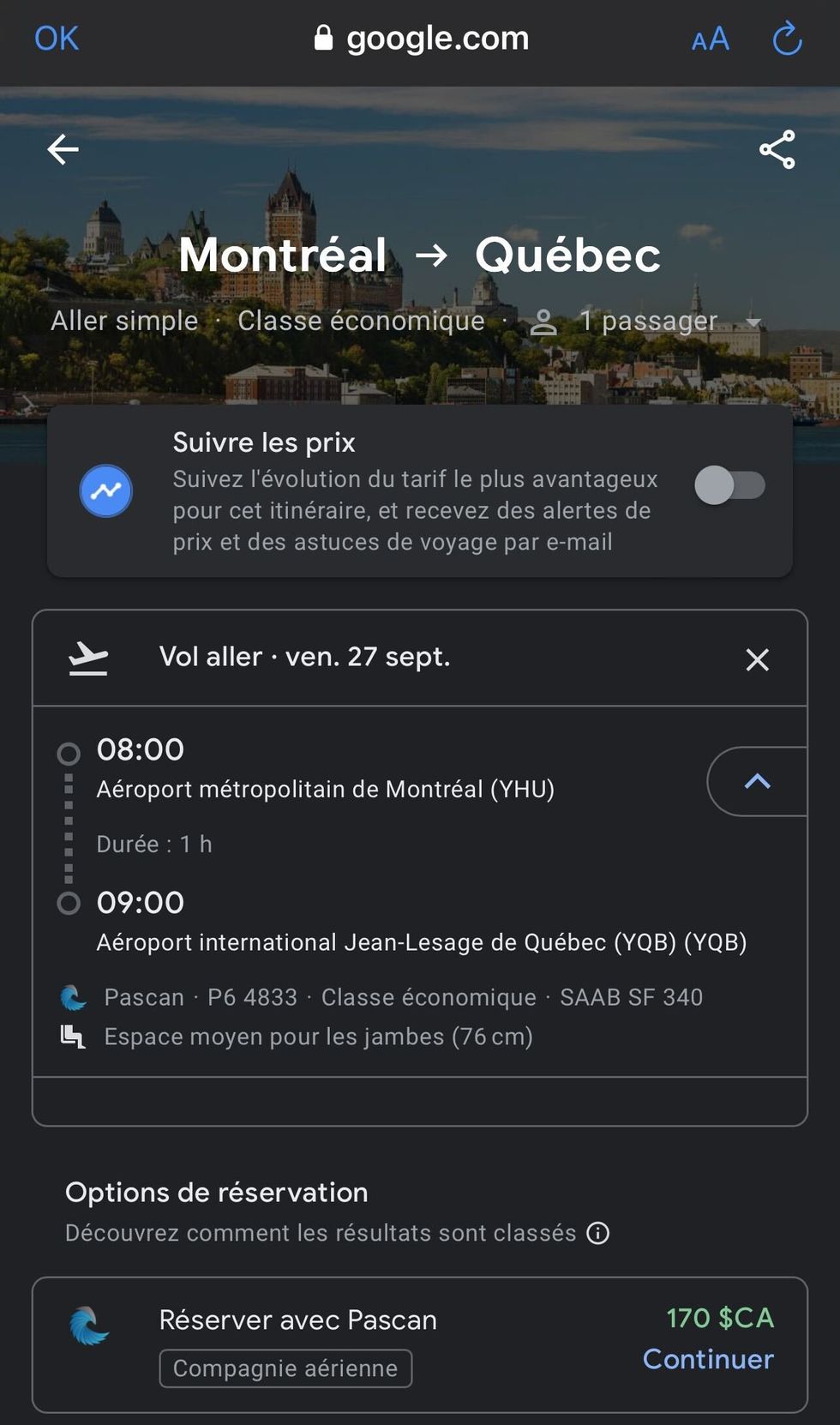Tap the refresh icon in Safari's toolbar

pos(786,38)
